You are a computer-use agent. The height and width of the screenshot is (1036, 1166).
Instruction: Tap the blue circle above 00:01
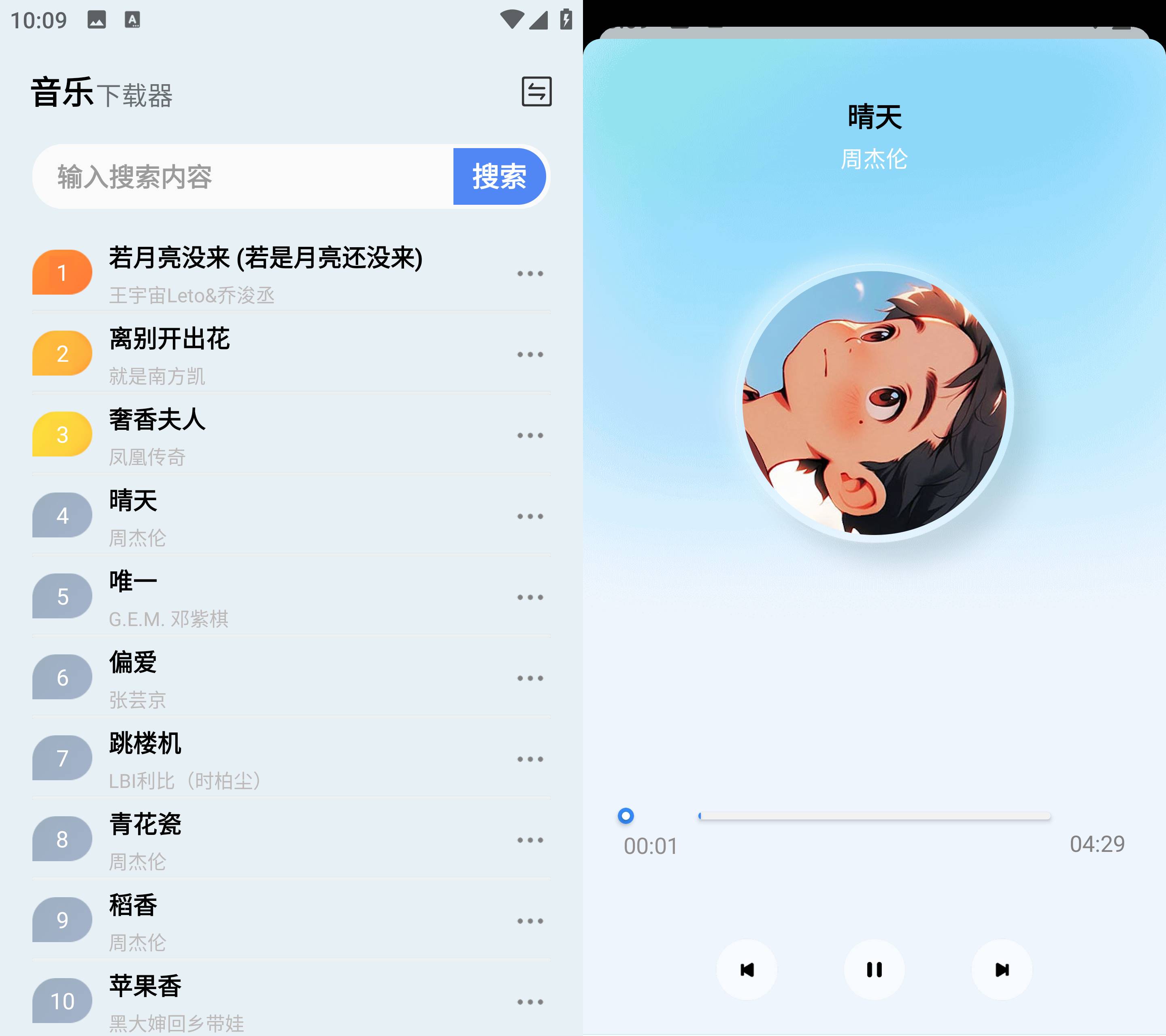(626, 816)
